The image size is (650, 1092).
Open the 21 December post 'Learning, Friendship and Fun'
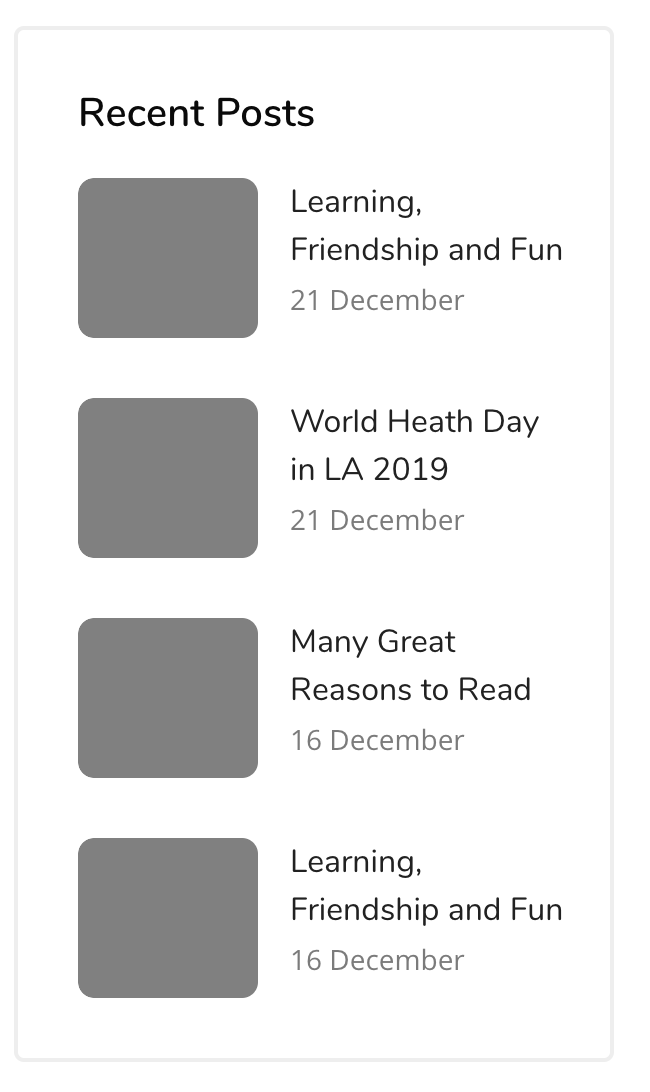(x=426, y=225)
